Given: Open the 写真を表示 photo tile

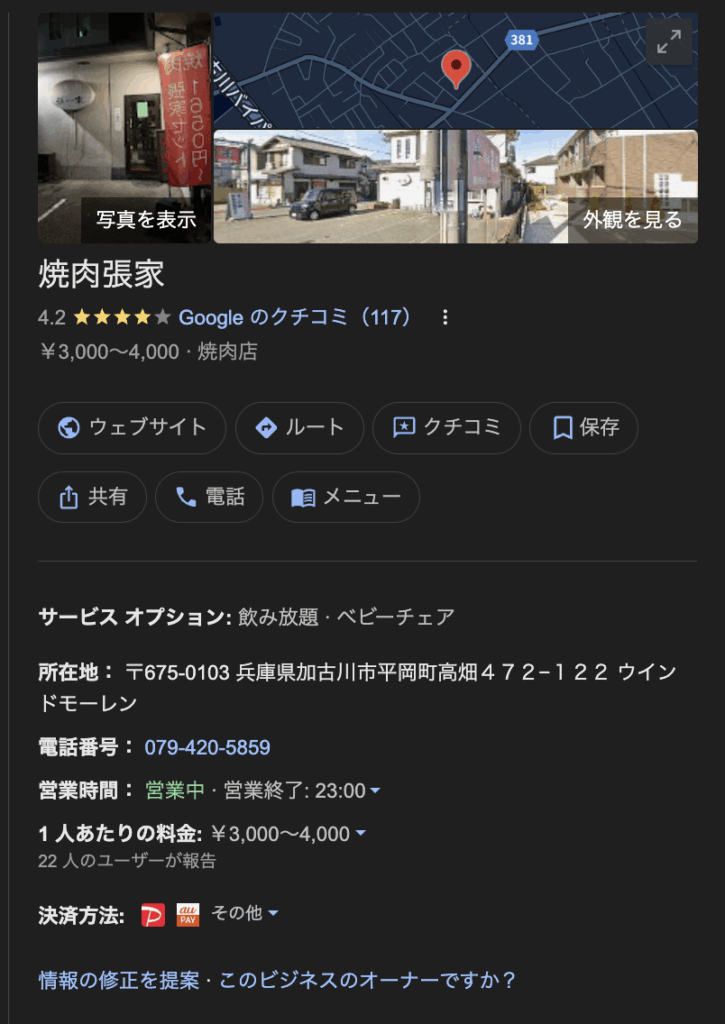Looking at the screenshot, I should pos(124,128).
